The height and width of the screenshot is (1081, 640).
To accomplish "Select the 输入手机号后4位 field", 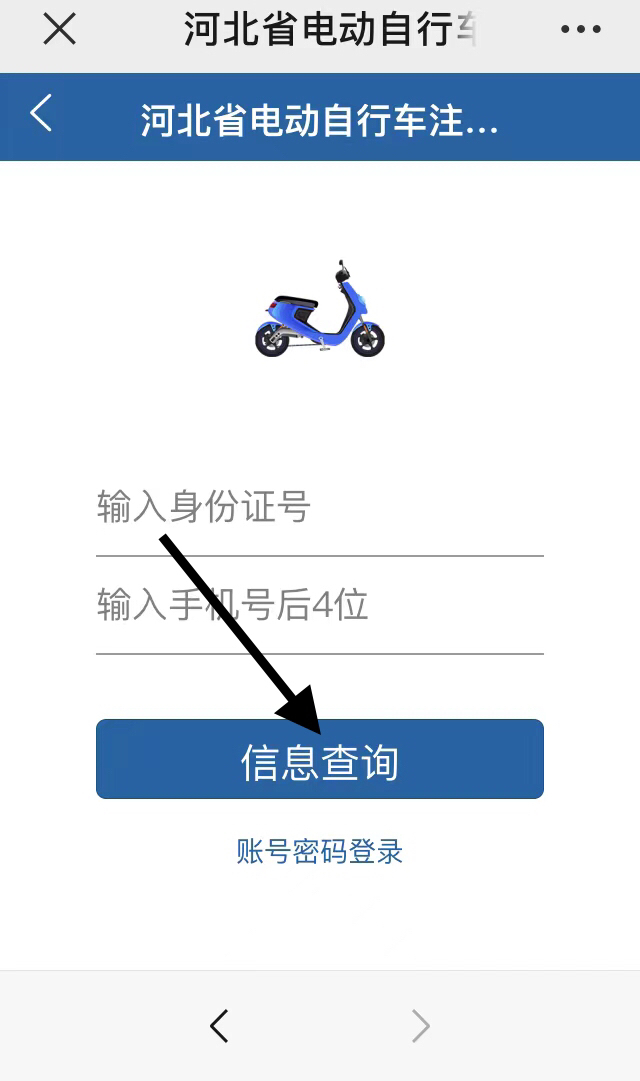I will coord(319,606).
